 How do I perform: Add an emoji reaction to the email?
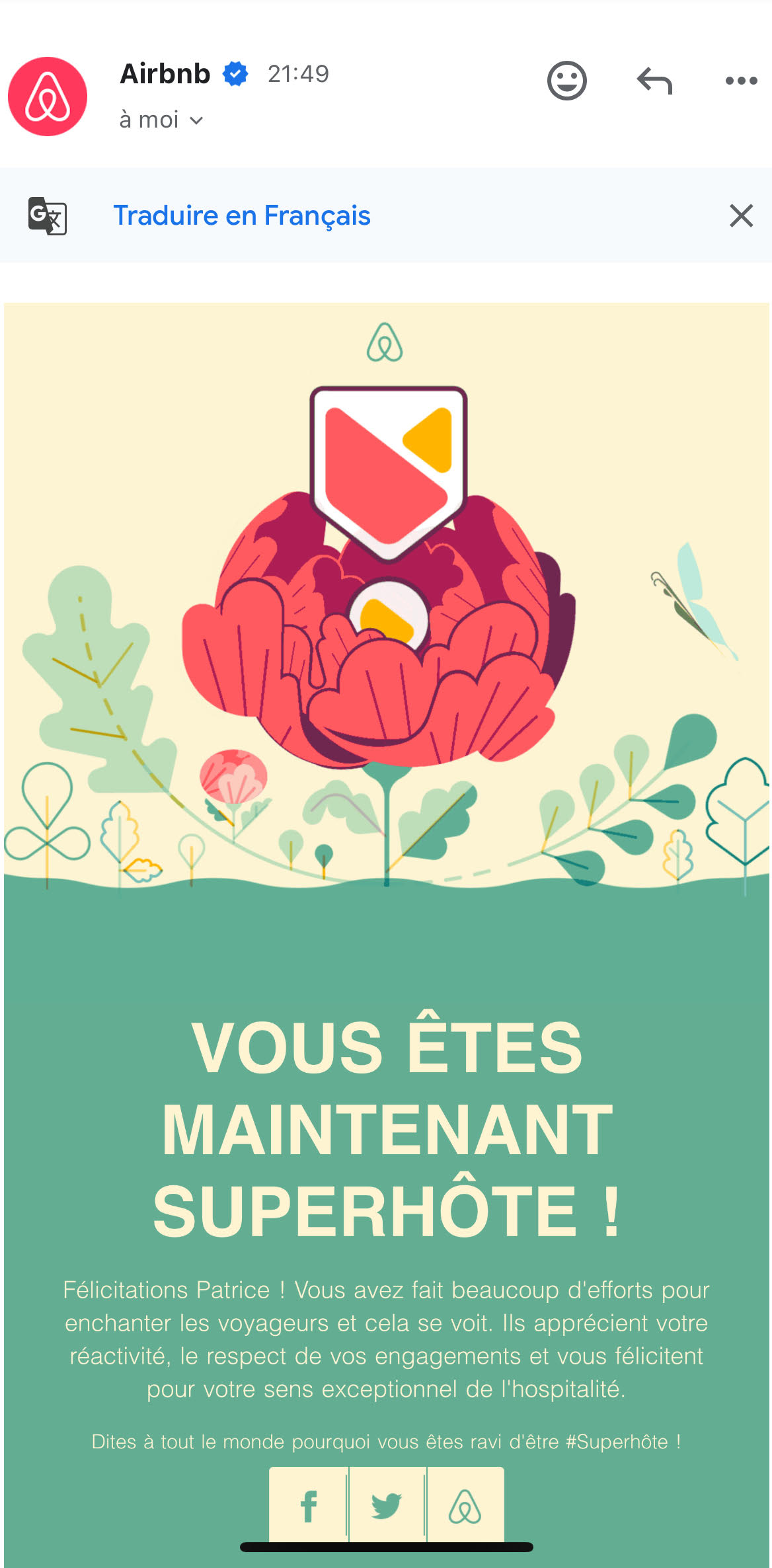click(x=567, y=81)
